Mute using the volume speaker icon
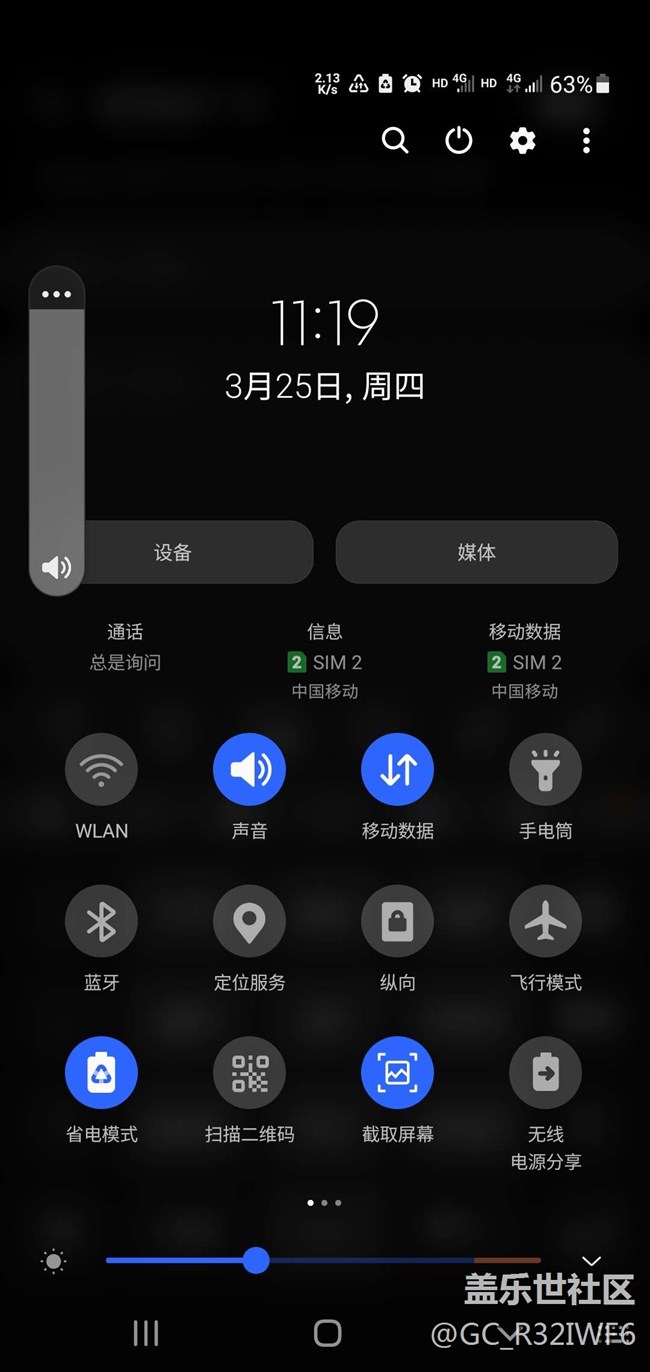This screenshot has width=650, height=1372. pyautogui.click(x=56, y=568)
